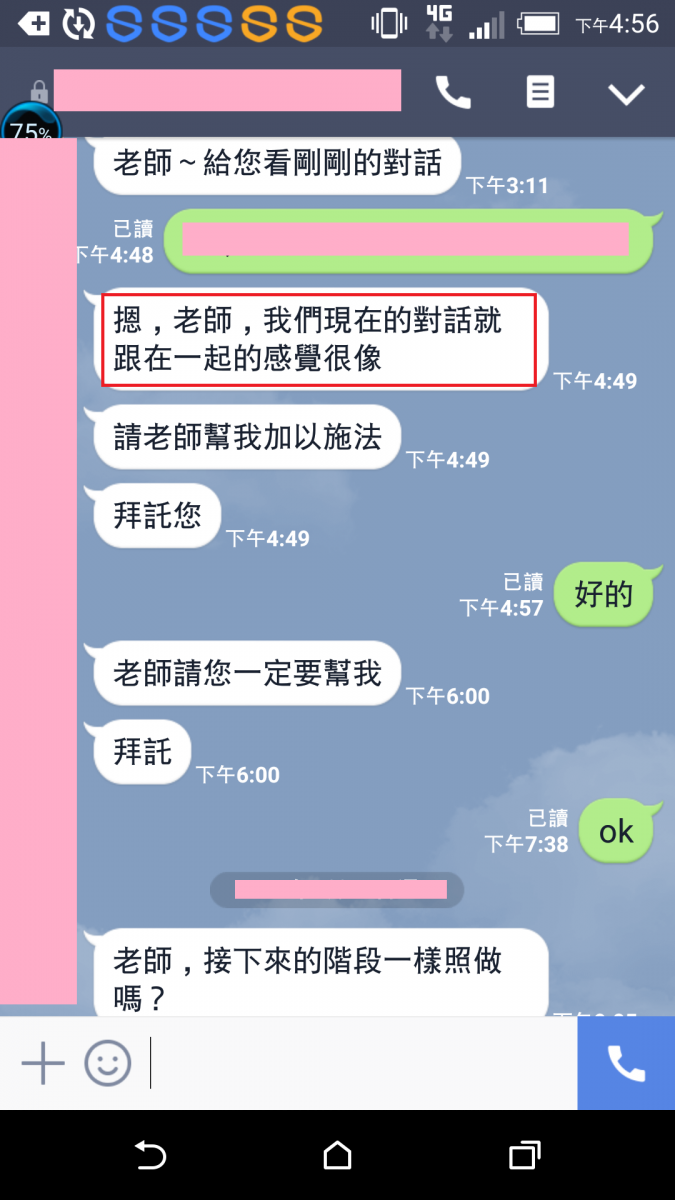Focus the message input field

coord(360,1064)
